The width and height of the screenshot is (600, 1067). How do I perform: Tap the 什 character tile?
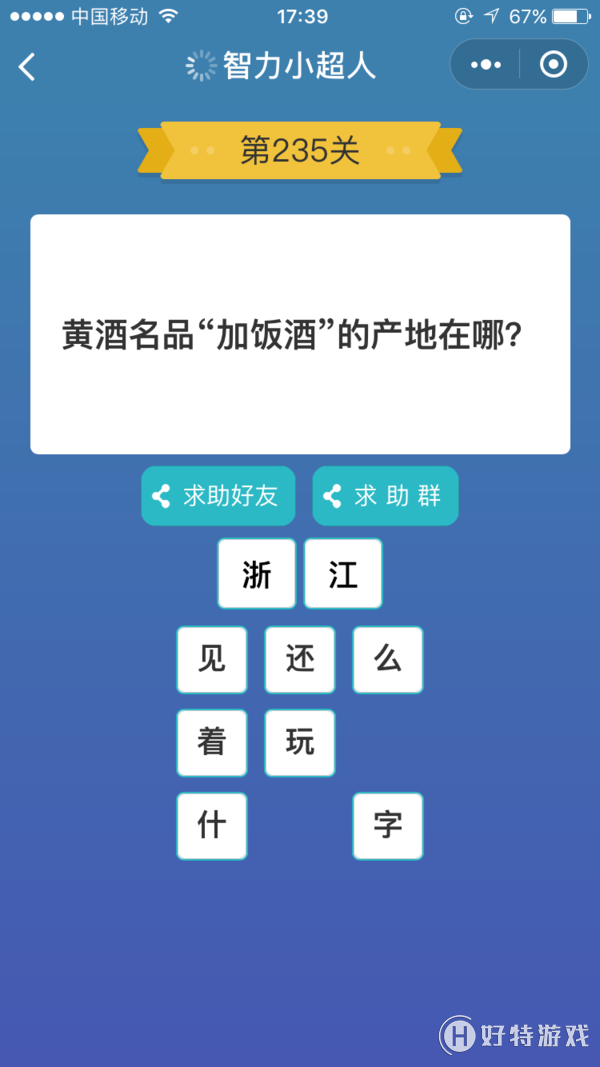(212, 826)
